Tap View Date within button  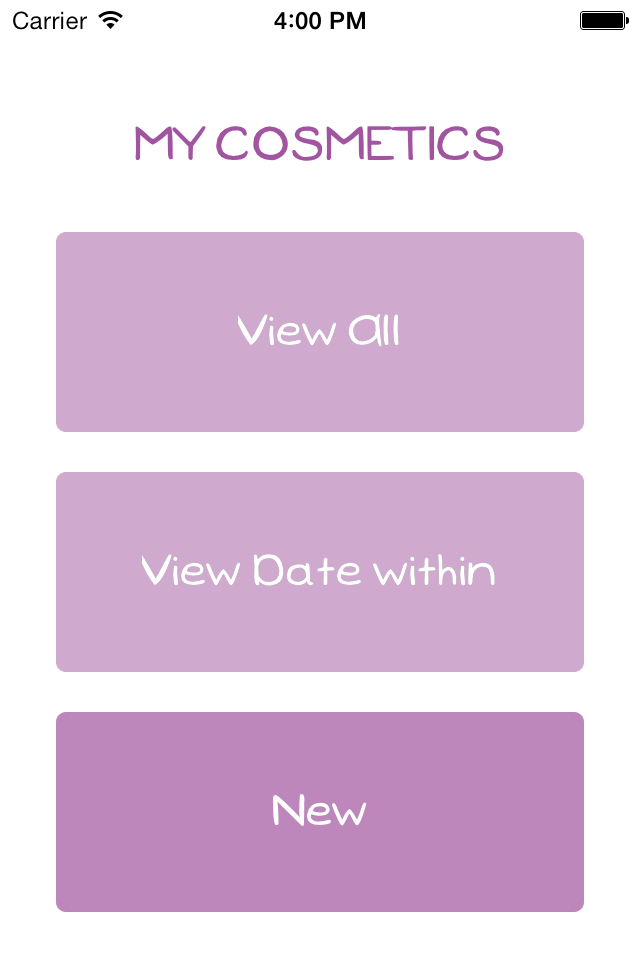coord(320,572)
